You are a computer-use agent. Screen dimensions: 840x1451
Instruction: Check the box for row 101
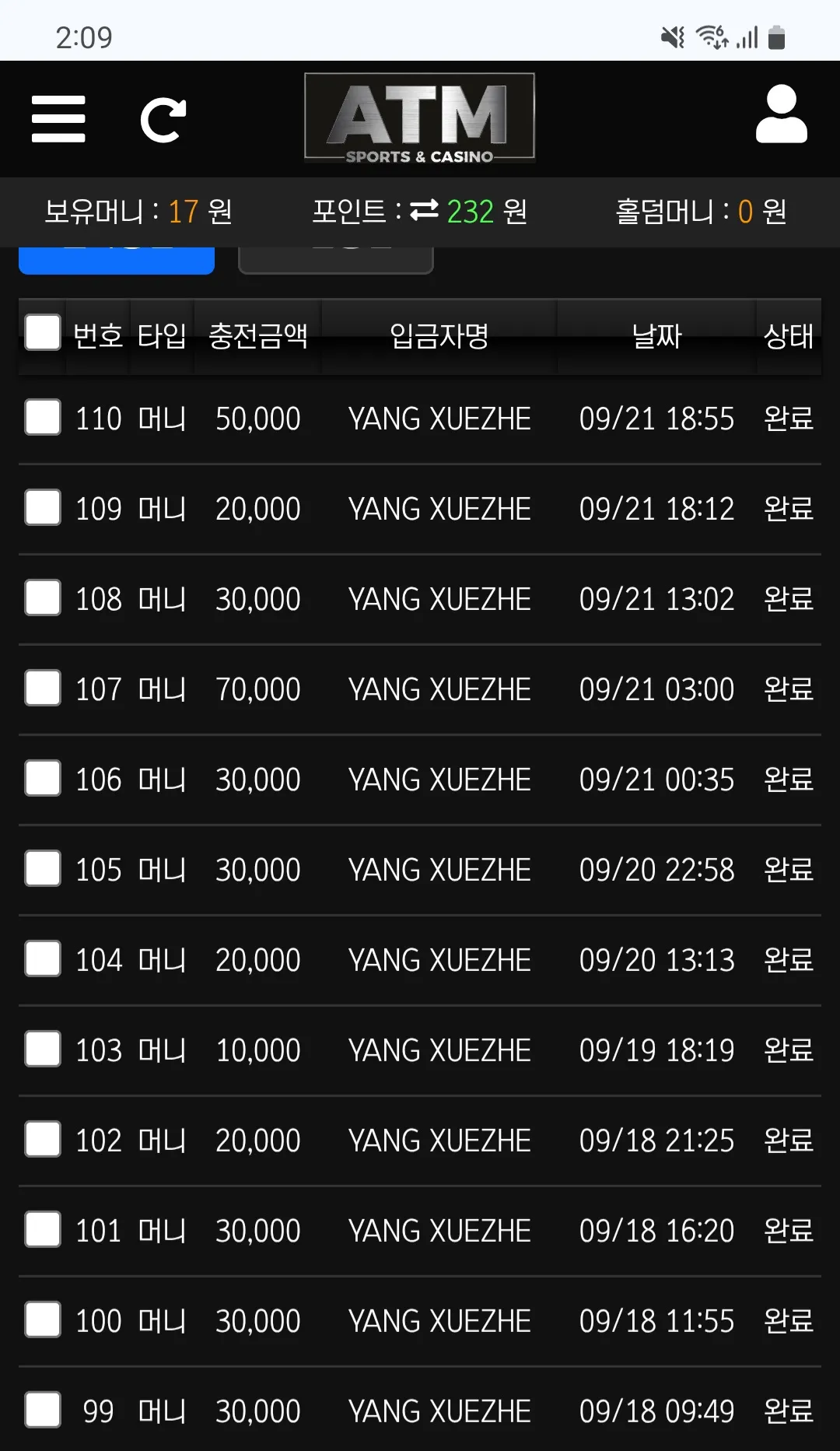coord(43,1229)
